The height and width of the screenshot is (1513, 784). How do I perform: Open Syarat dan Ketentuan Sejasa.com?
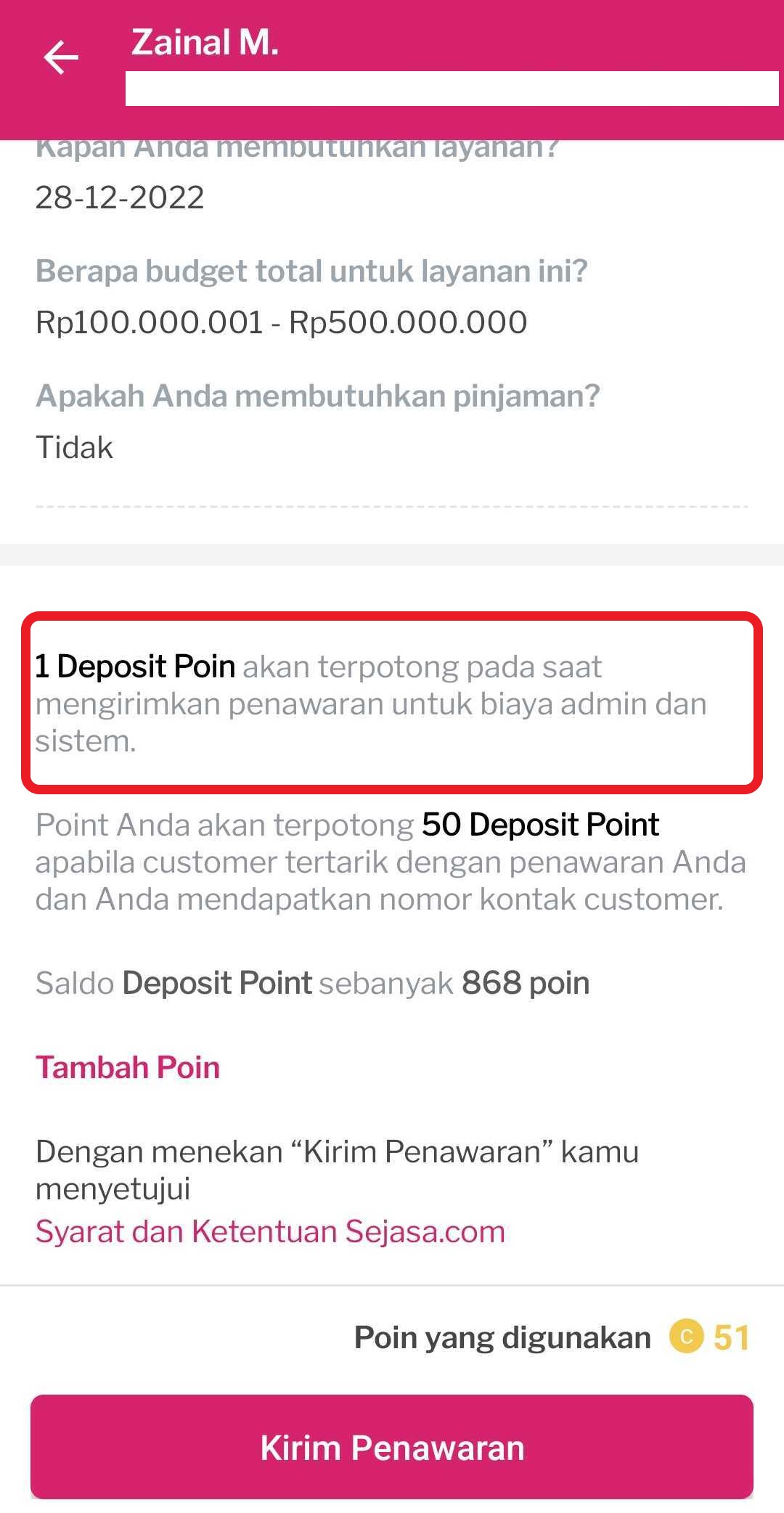coord(270,1231)
